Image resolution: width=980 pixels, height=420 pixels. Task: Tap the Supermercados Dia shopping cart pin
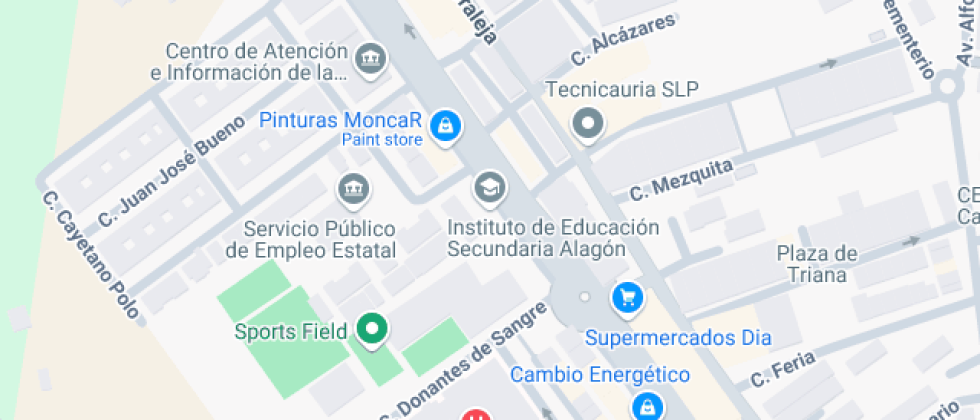tap(627, 297)
